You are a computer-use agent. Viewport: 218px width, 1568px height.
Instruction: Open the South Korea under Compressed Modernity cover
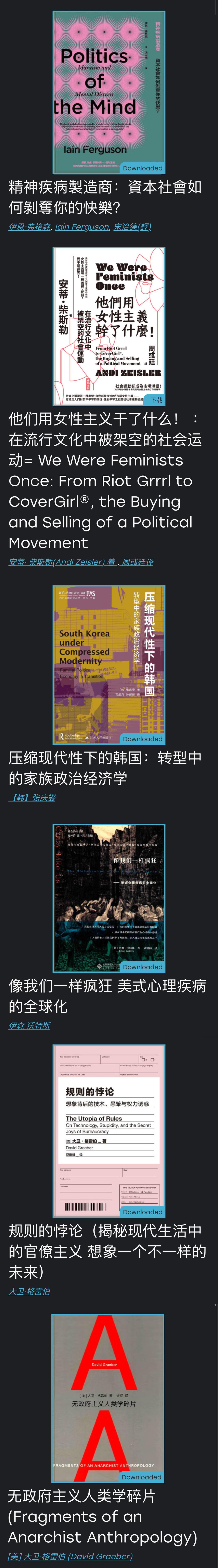(x=108, y=665)
